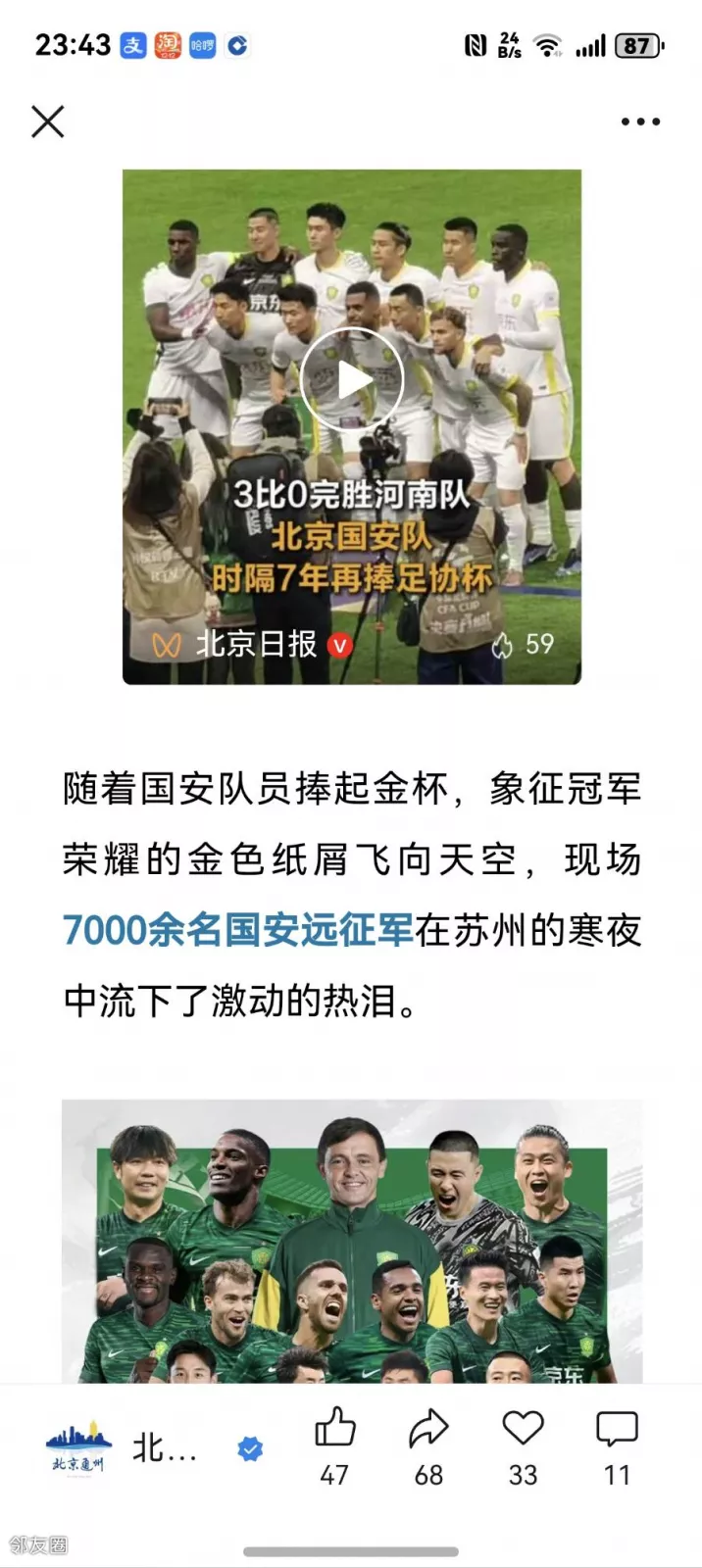Open the comments on this article
The height and width of the screenshot is (1568, 702).
click(x=617, y=1430)
